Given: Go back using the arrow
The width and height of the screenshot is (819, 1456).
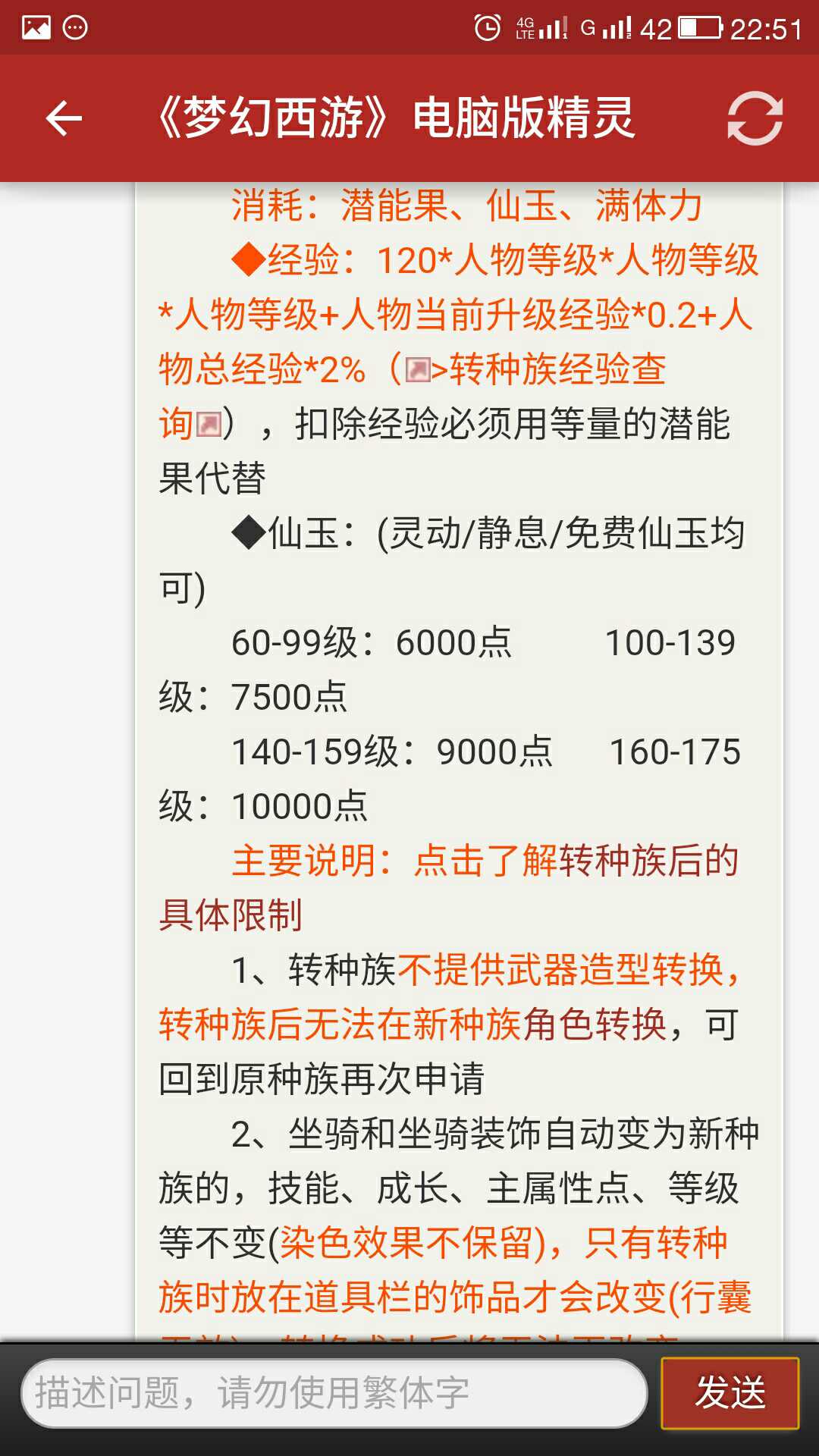Looking at the screenshot, I should [64, 118].
